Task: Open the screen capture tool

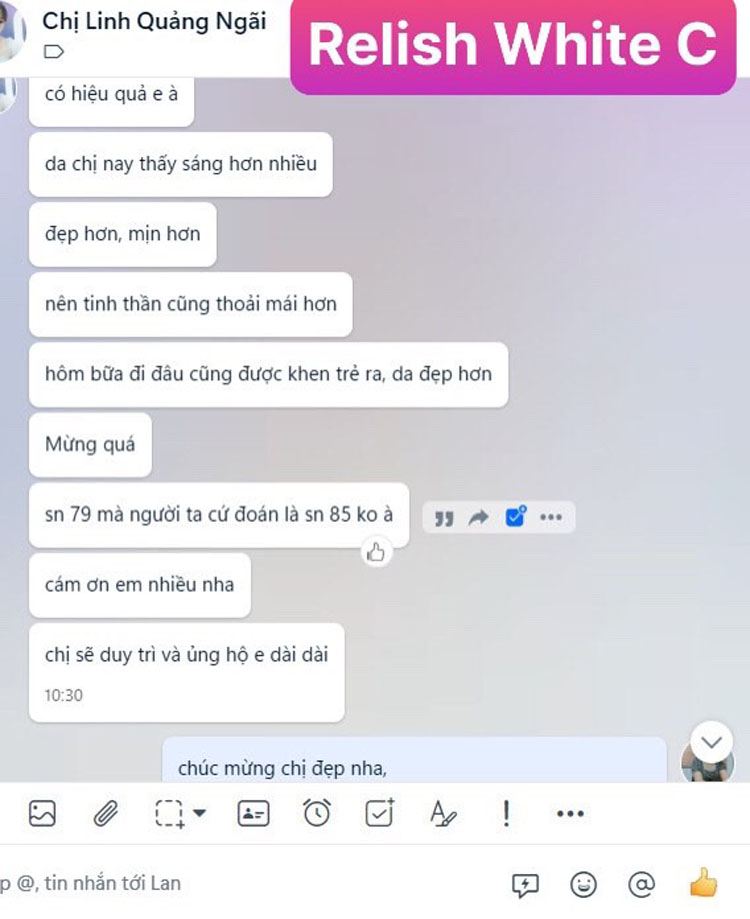Action: pyautogui.click(x=171, y=814)
